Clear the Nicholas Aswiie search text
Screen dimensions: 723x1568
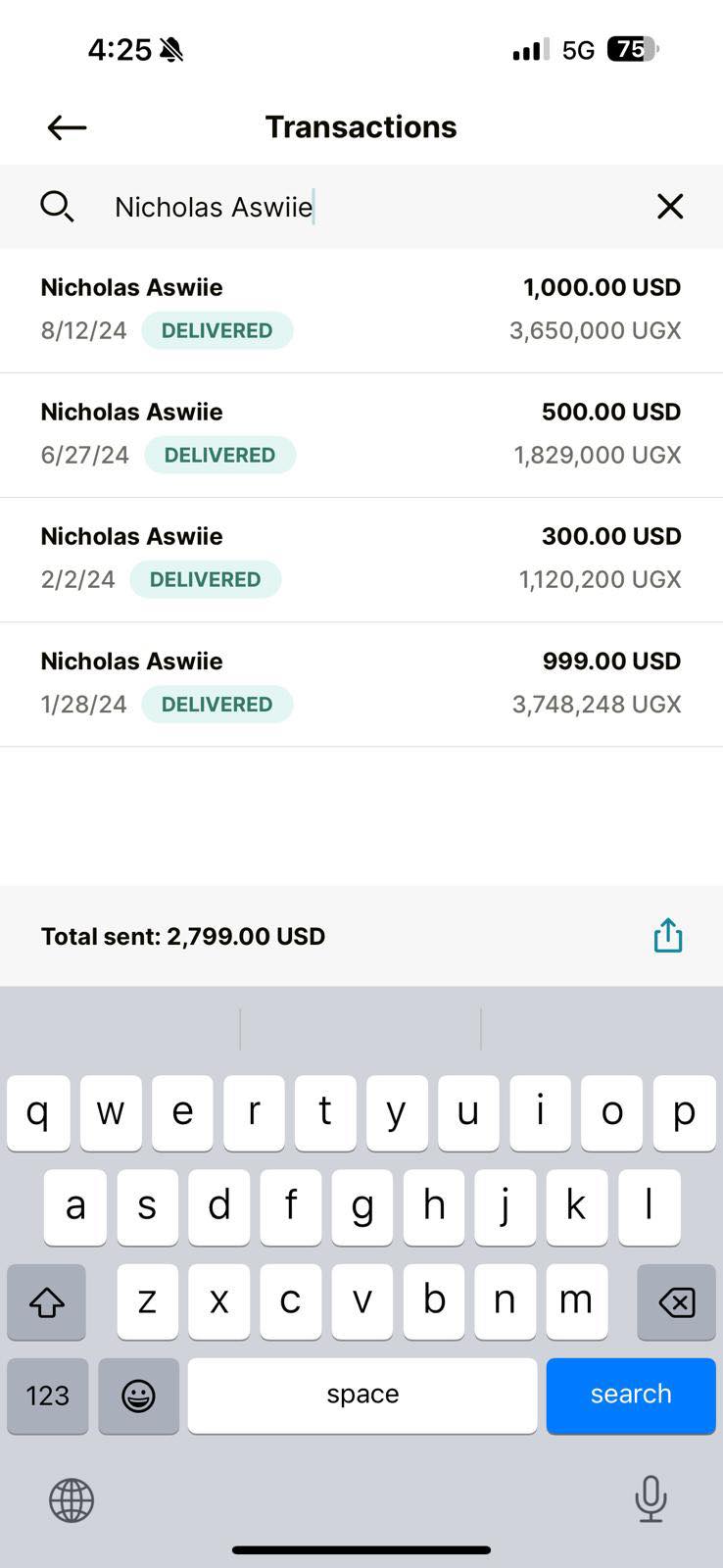(x=670, y=206)
